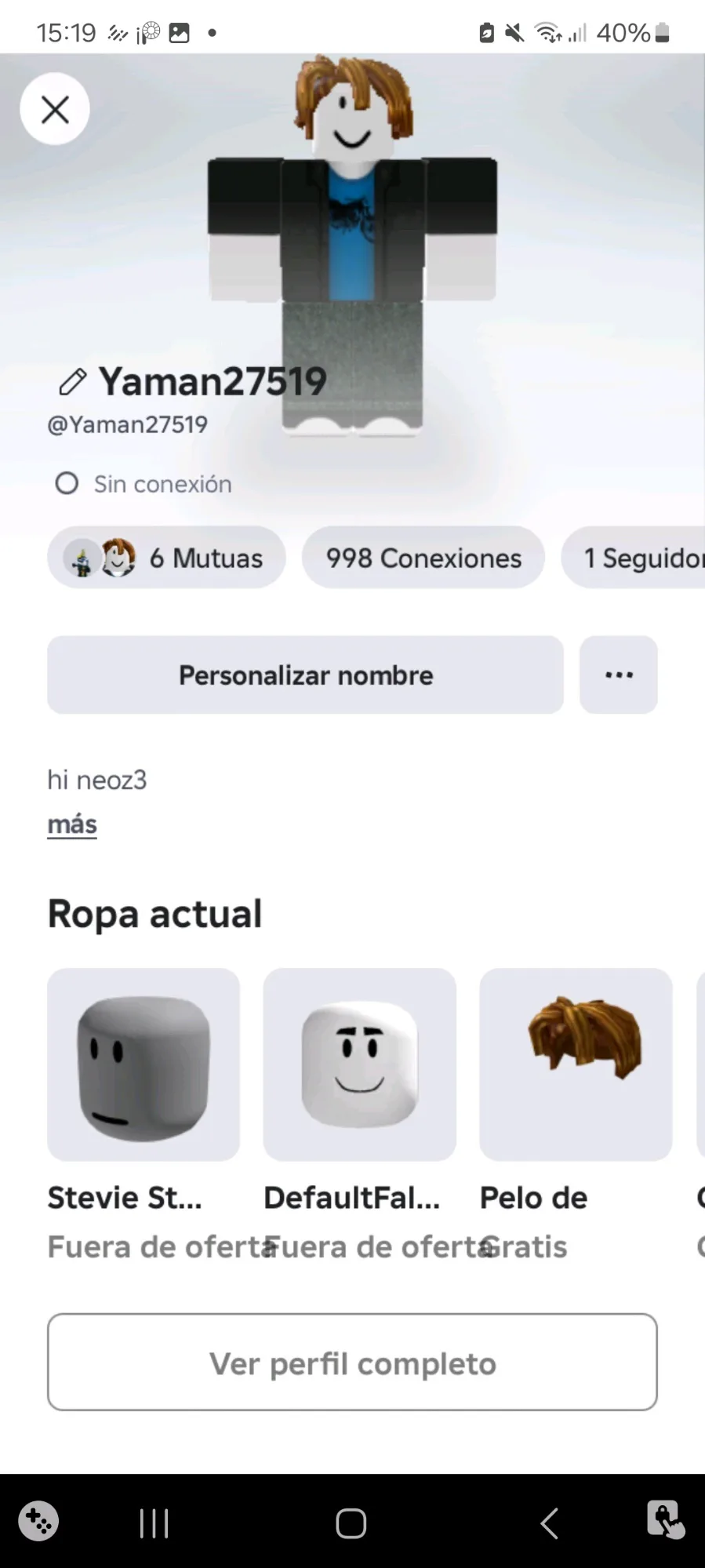Tap the Personalizar nombre button
This screenshot has height=1568, width=705.
click(x=305, y=675)
